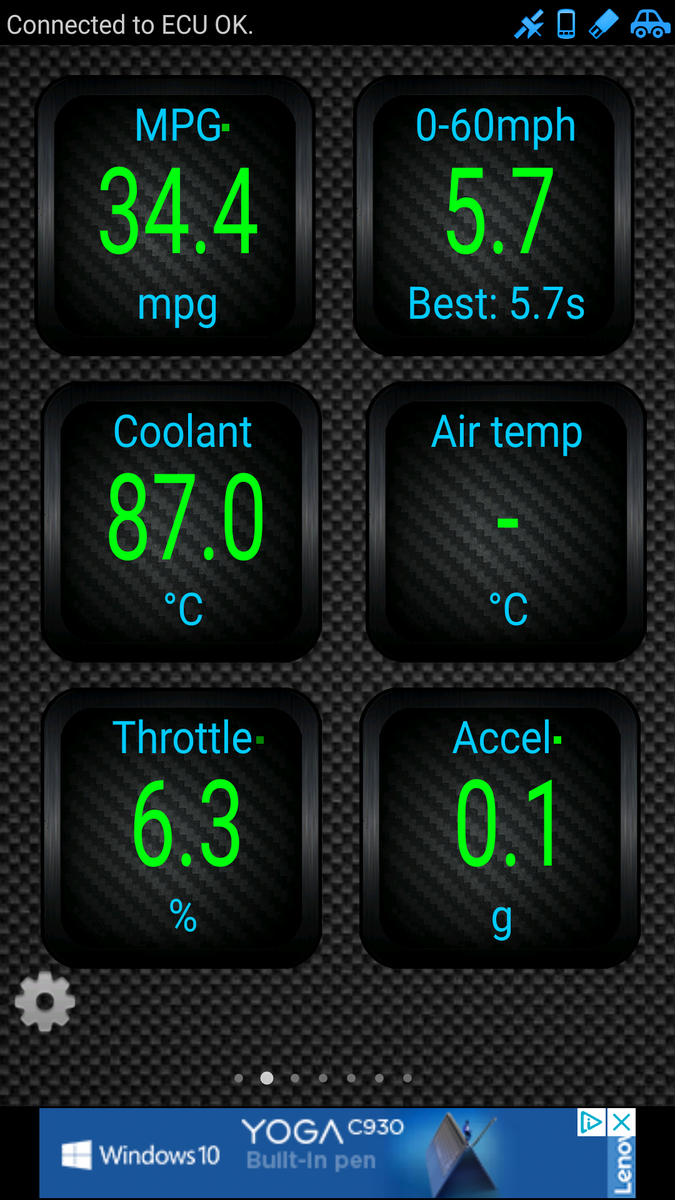This screenshot has height=1200, width=675.
Task: Tap the 0-60mph timer gauge
Action: pyautogui.click(x=497, y=216)
